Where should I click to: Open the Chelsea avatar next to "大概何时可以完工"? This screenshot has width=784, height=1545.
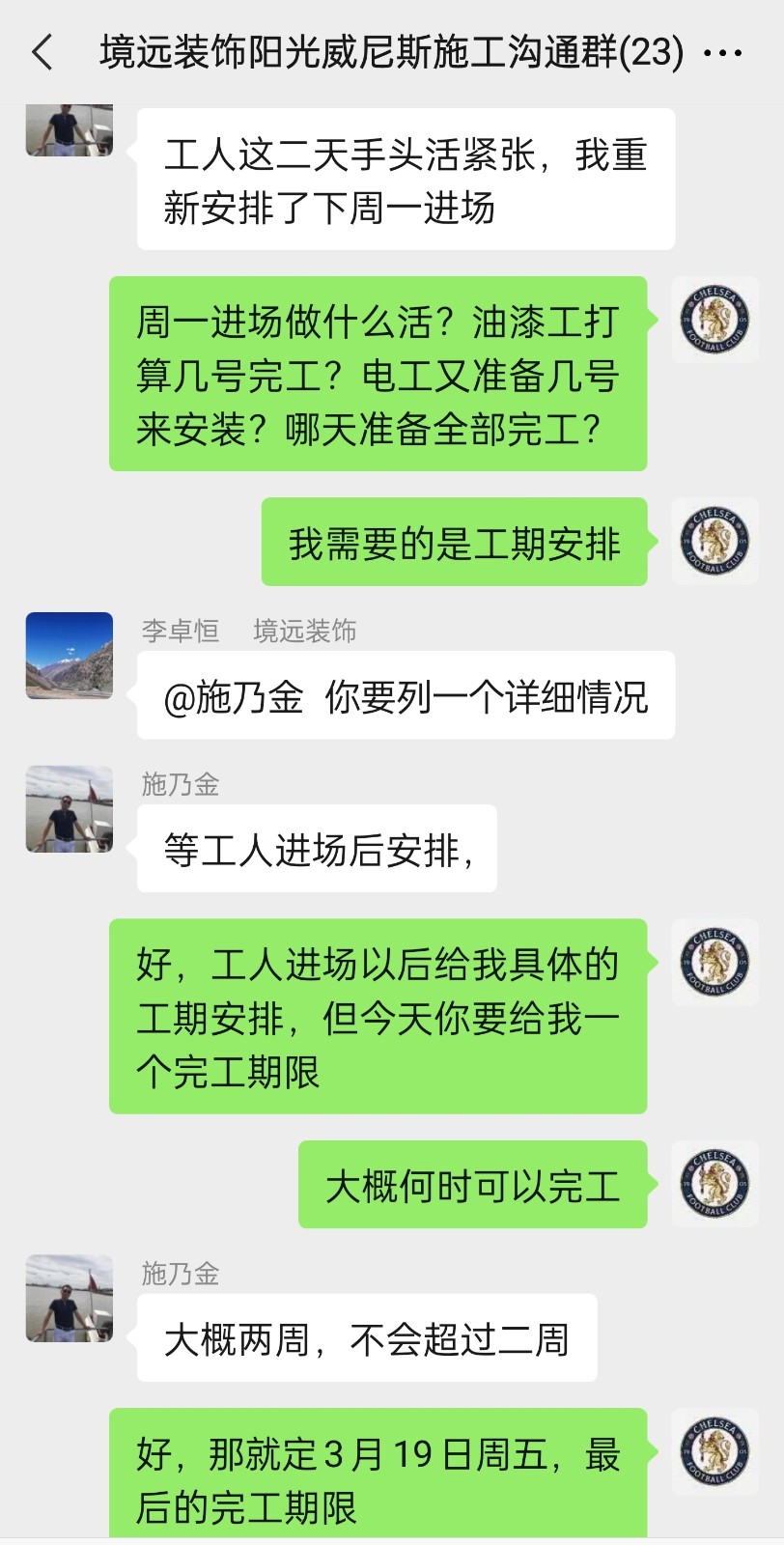tap(714, 1184)
